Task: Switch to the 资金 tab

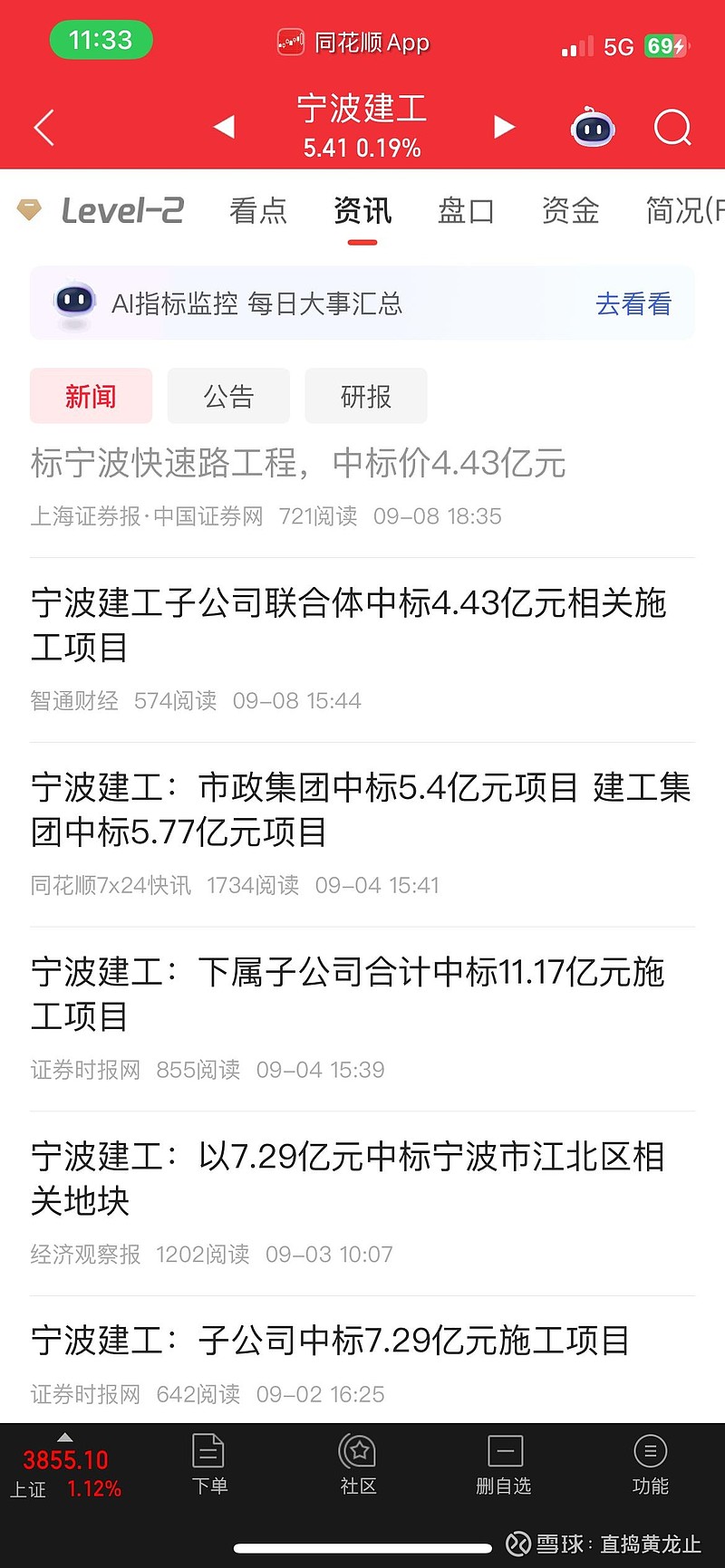Action: 570,211
